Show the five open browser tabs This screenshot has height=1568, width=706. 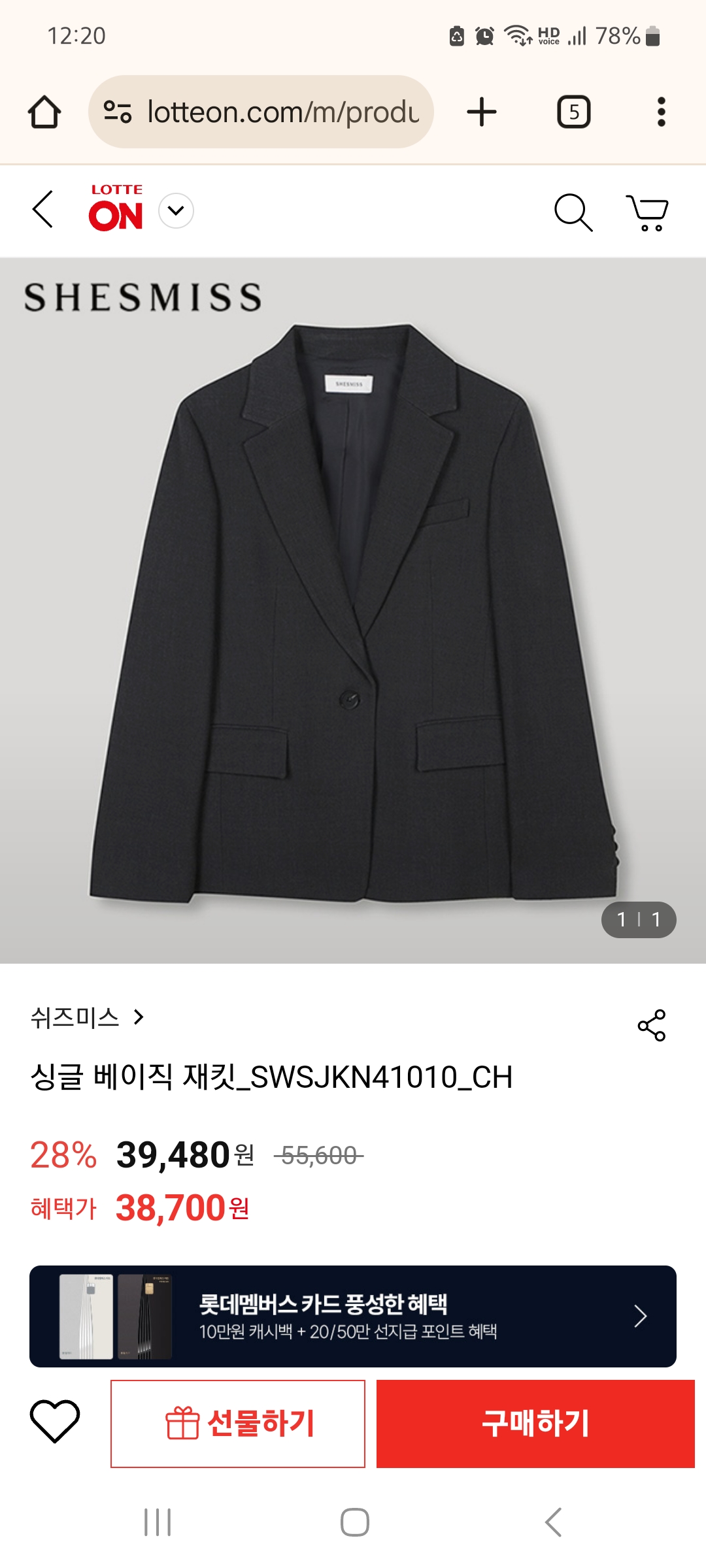pos(573,112)
